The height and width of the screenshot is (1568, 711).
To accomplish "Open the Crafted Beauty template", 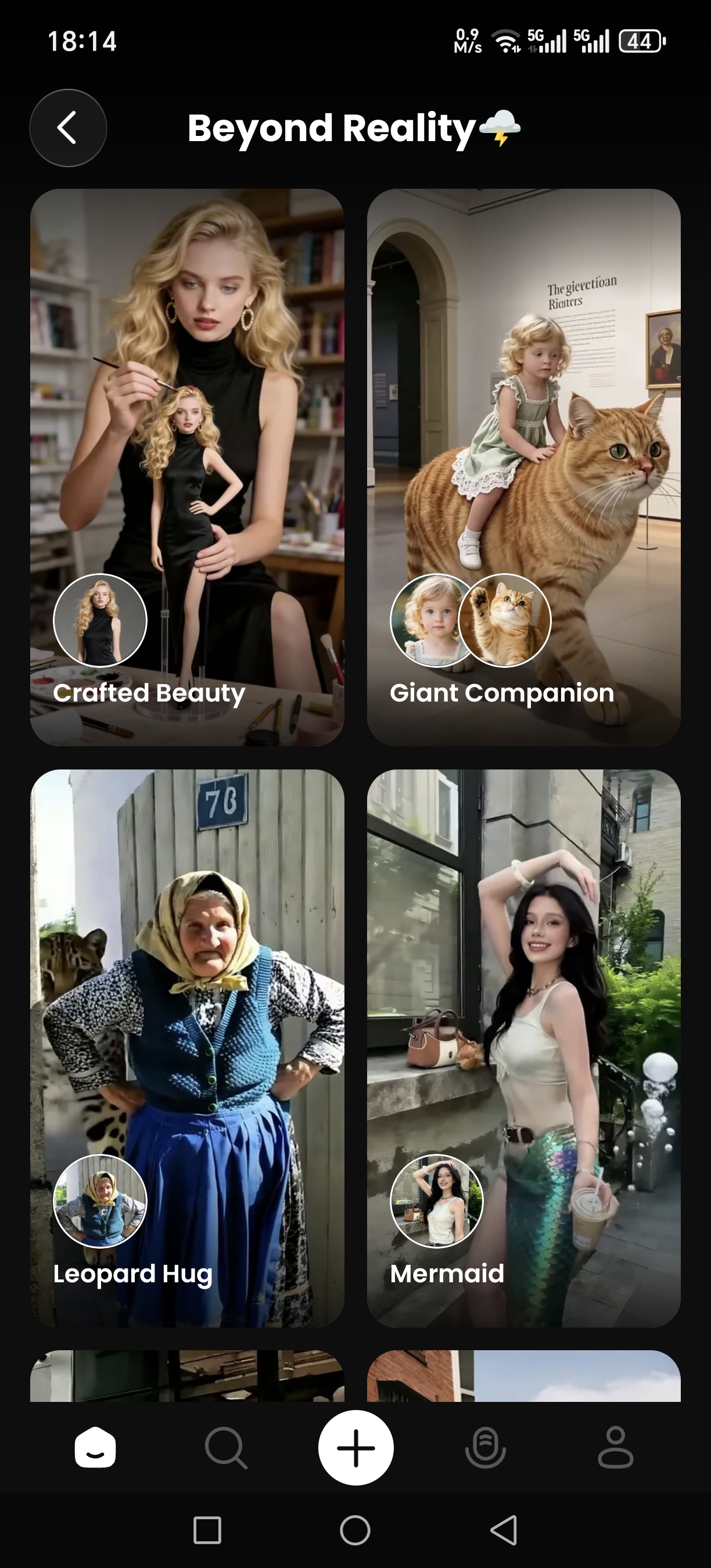I will tap(187, 467).
